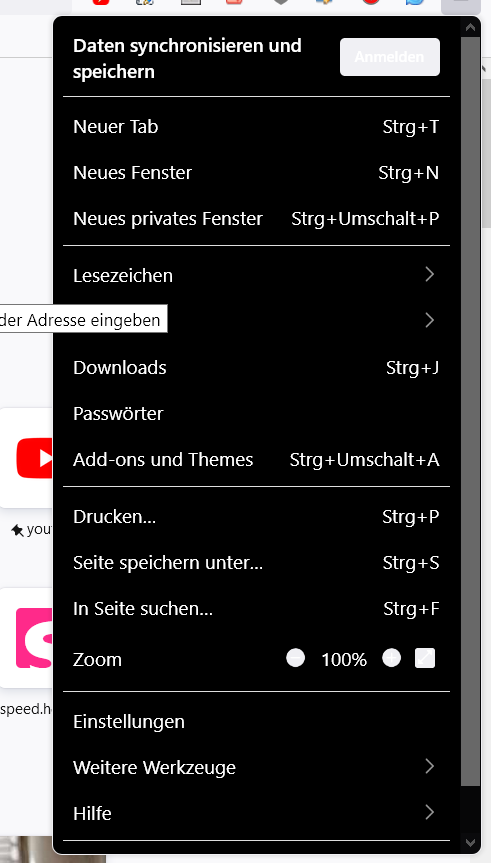Tap the menu scrollbar's down arrow
491x863 pixels.
471,843
